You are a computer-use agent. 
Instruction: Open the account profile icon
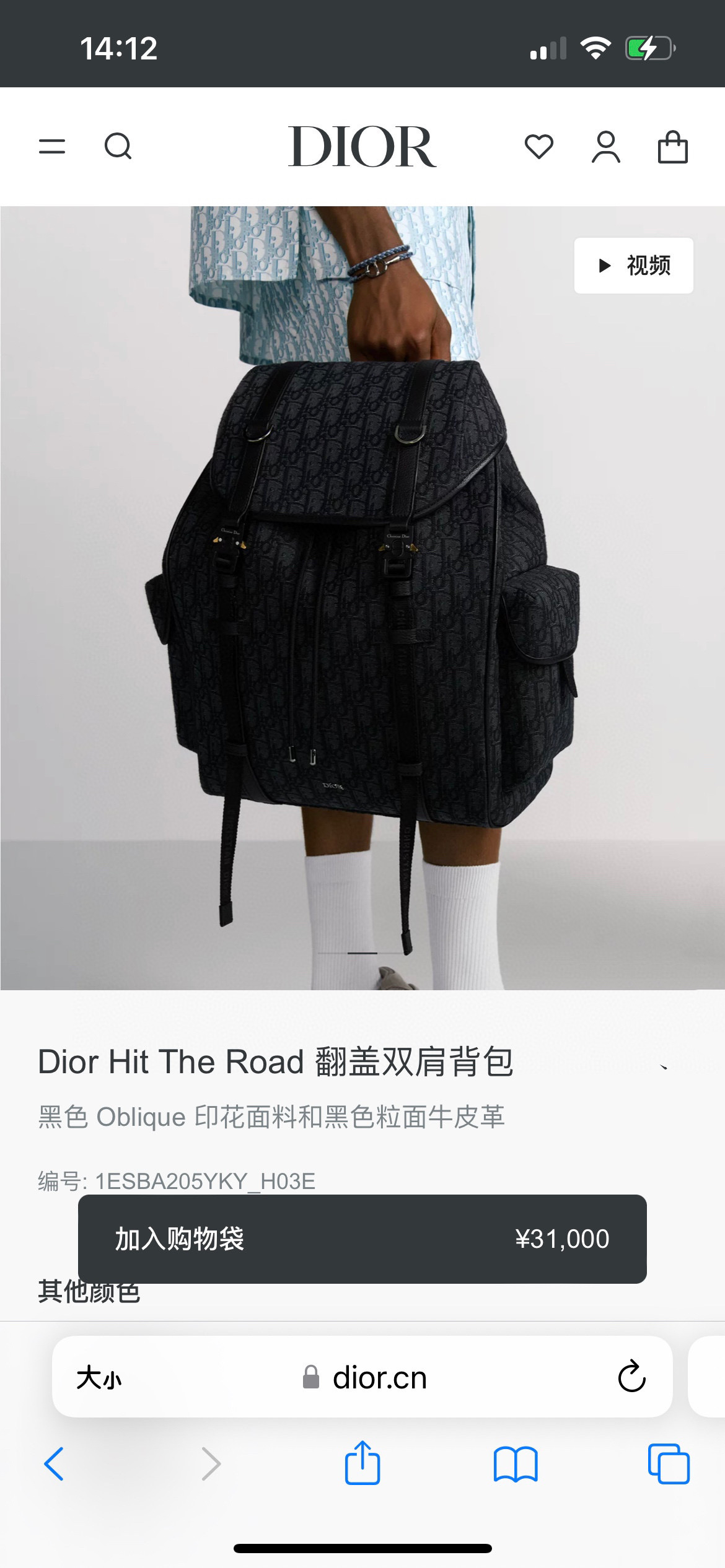tap(605, 147)
